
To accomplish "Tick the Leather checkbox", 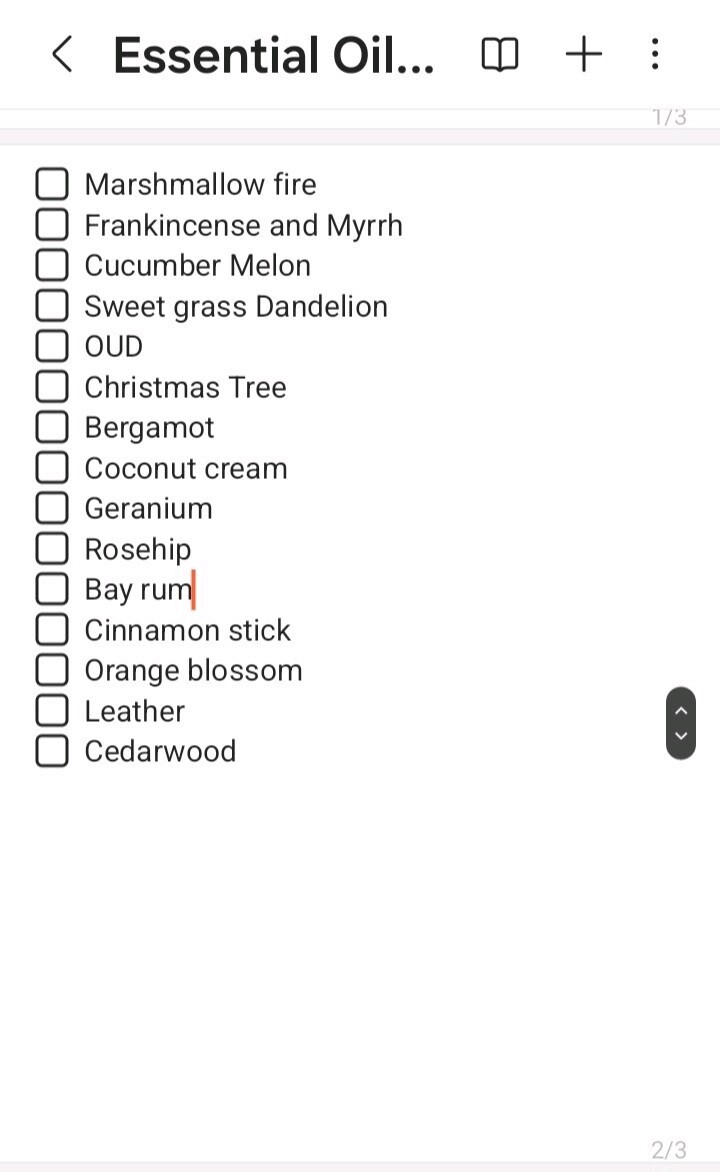I will coord(52,710).
